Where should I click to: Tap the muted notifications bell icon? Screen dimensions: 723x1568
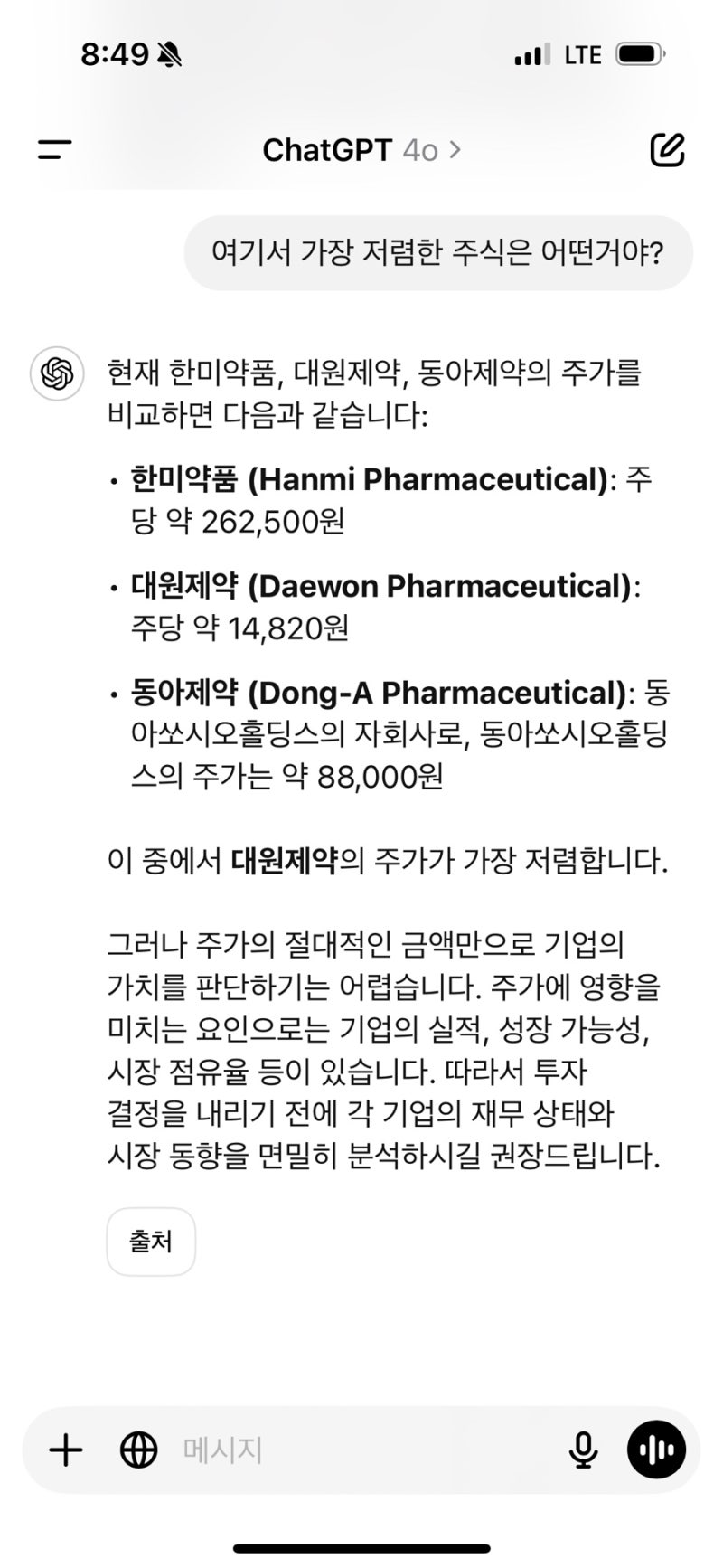[x=168, y=52]
